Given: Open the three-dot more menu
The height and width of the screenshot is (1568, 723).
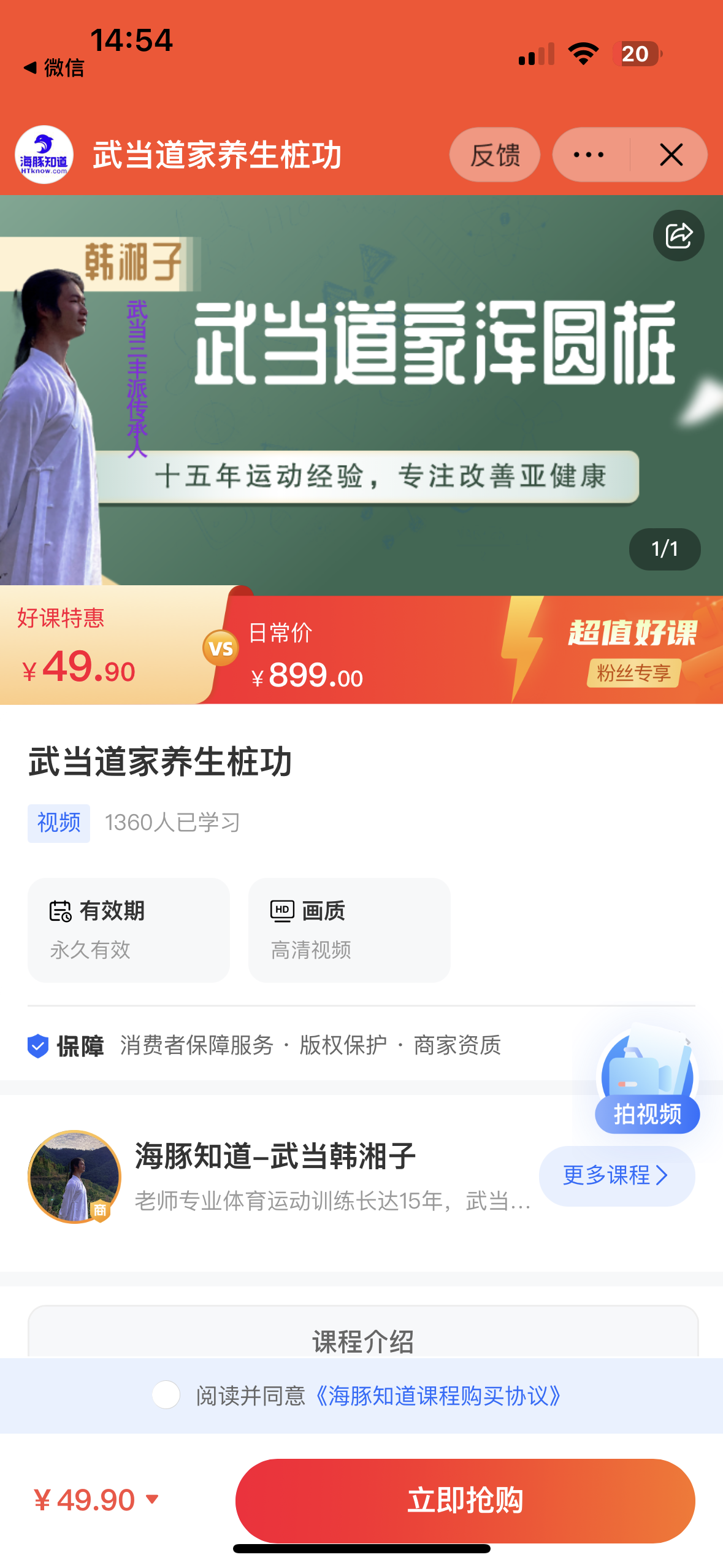Looking at the screenshot, I should point(589,155).
